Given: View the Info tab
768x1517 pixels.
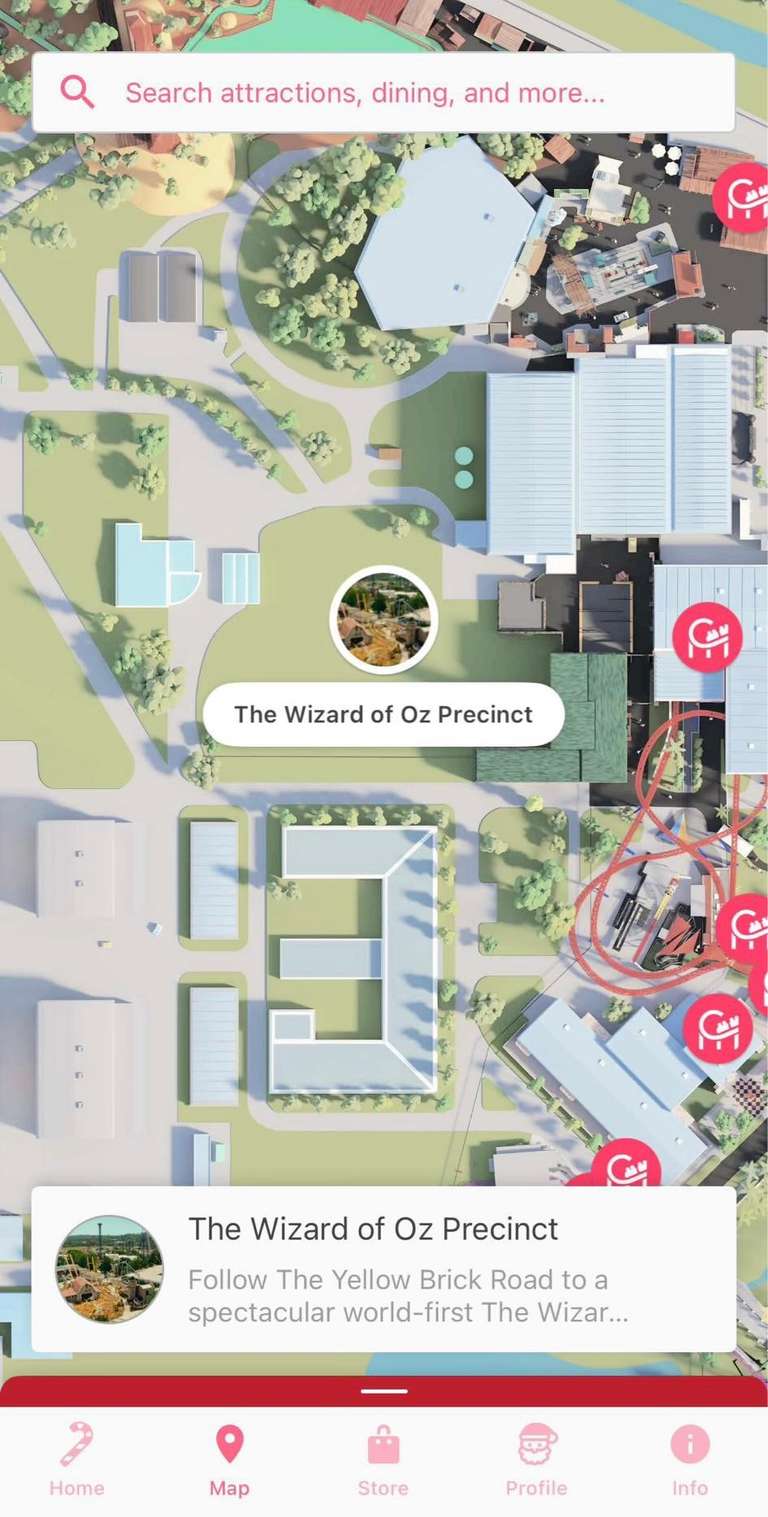Looking at the screenshot, I should tap(690, 1462).
